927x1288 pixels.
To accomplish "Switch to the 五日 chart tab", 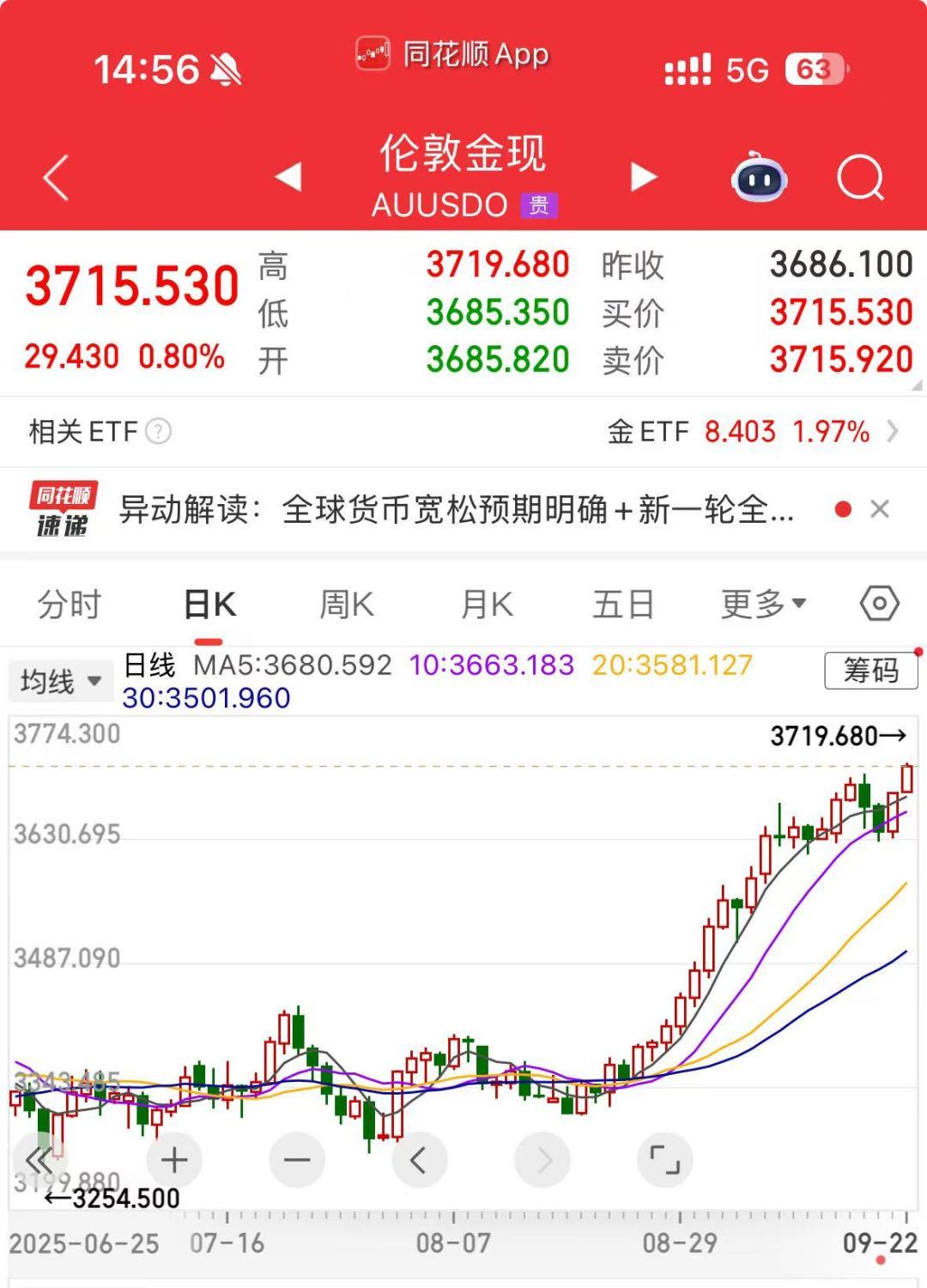I will click(623, 605).
